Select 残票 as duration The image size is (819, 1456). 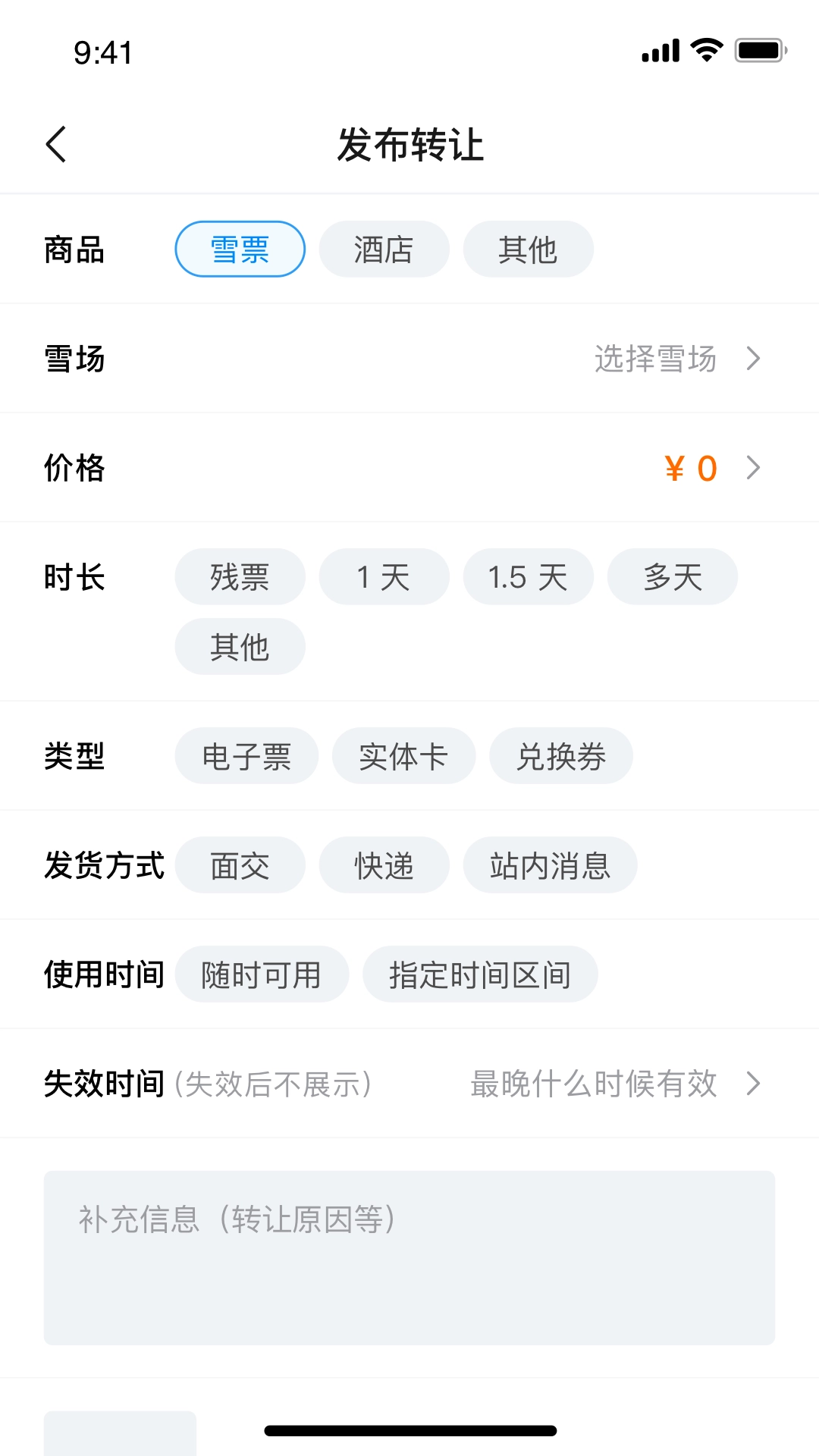click(x=240, y=577)
